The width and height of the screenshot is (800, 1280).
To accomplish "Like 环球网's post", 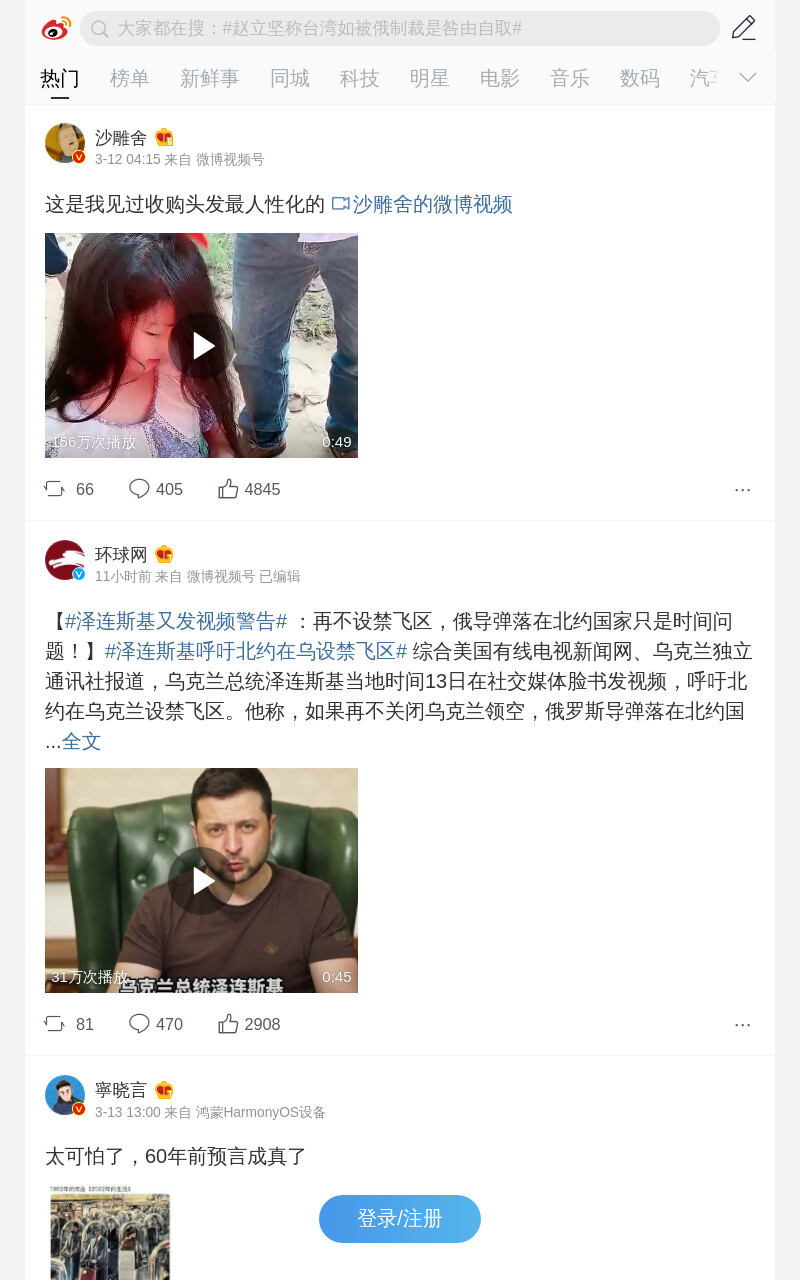I will coord(249,1024).
